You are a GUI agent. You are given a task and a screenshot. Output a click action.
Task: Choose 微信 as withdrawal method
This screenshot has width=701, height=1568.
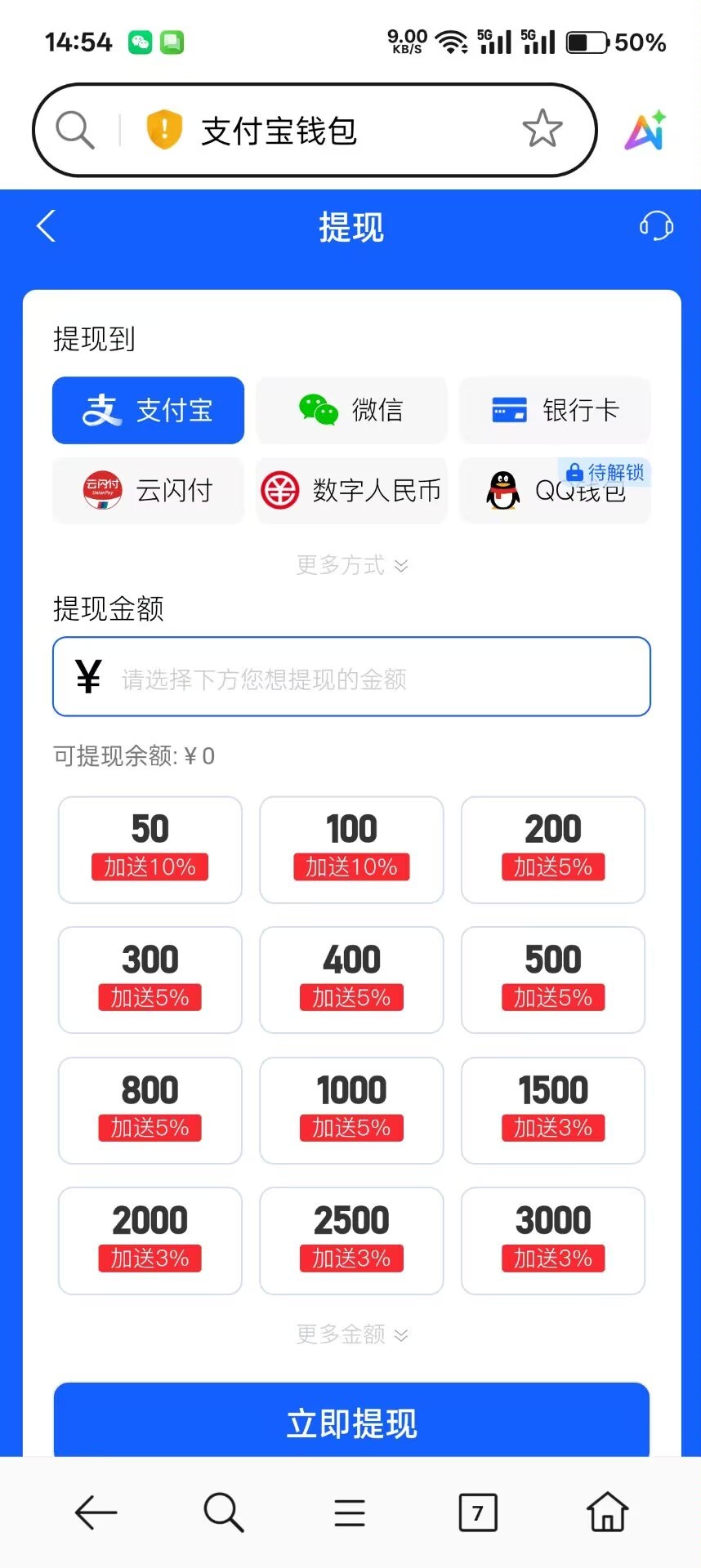pyautogui.click(x=351, y=410)
